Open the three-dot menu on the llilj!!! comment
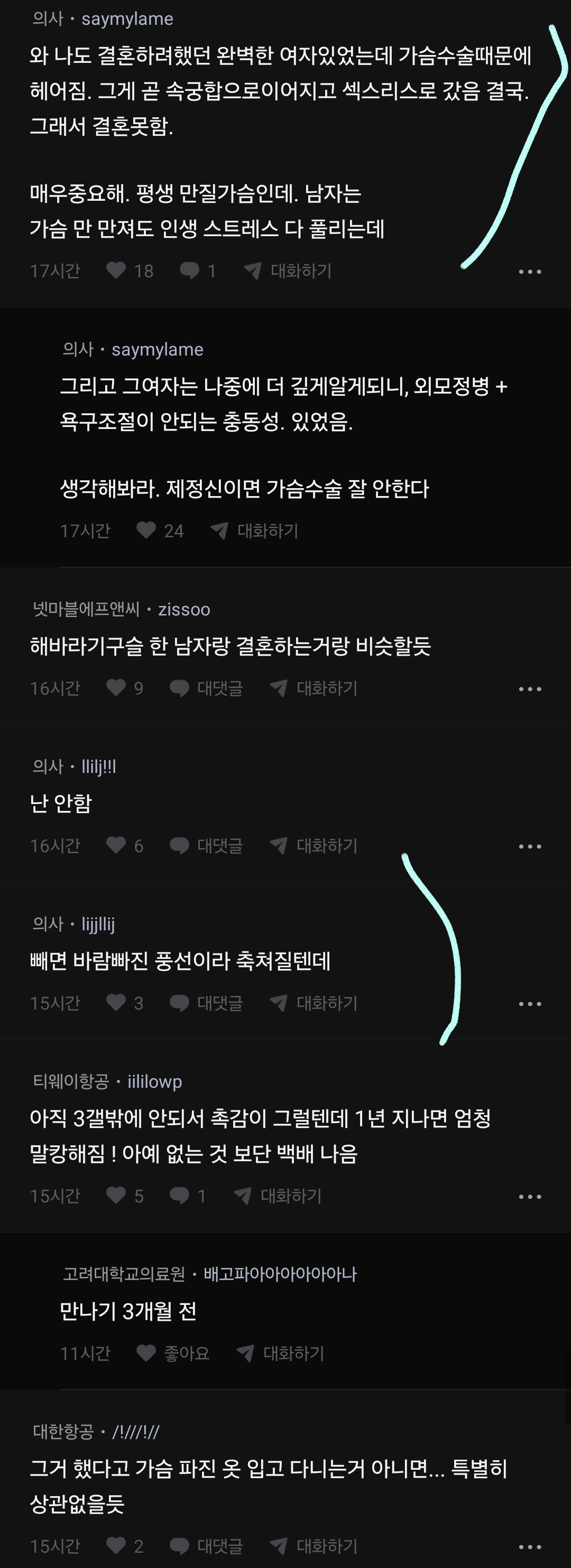Screen dimensions: 571x1568 click(530, 846)
